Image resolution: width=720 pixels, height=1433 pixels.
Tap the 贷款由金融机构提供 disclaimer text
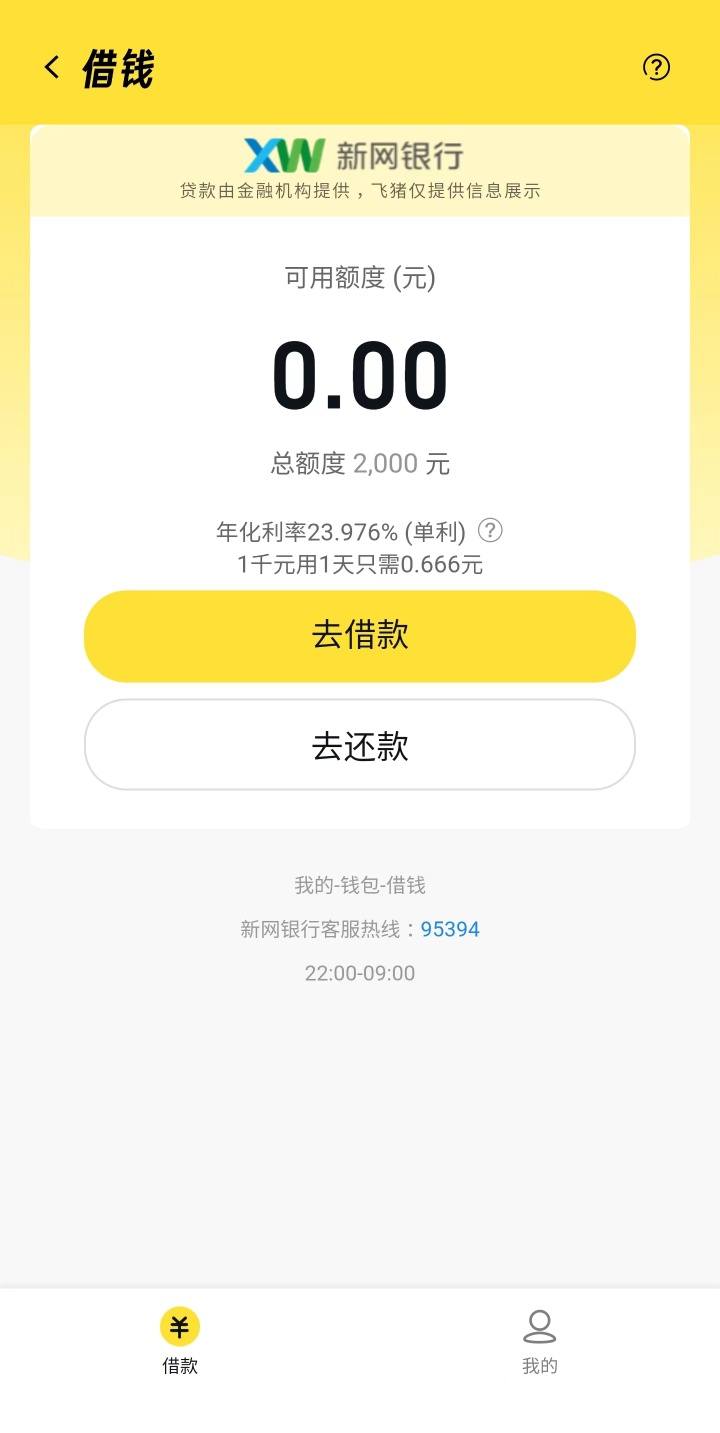tap(360, 190)
